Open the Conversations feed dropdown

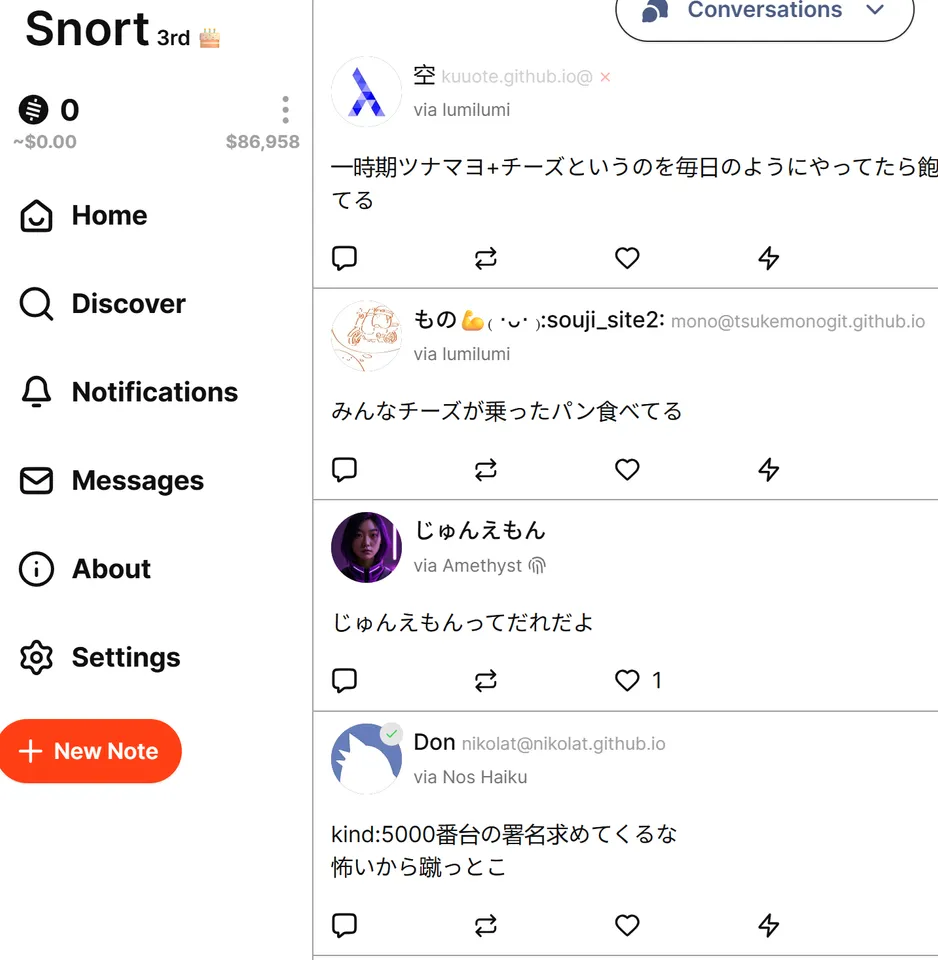[764, 12]
